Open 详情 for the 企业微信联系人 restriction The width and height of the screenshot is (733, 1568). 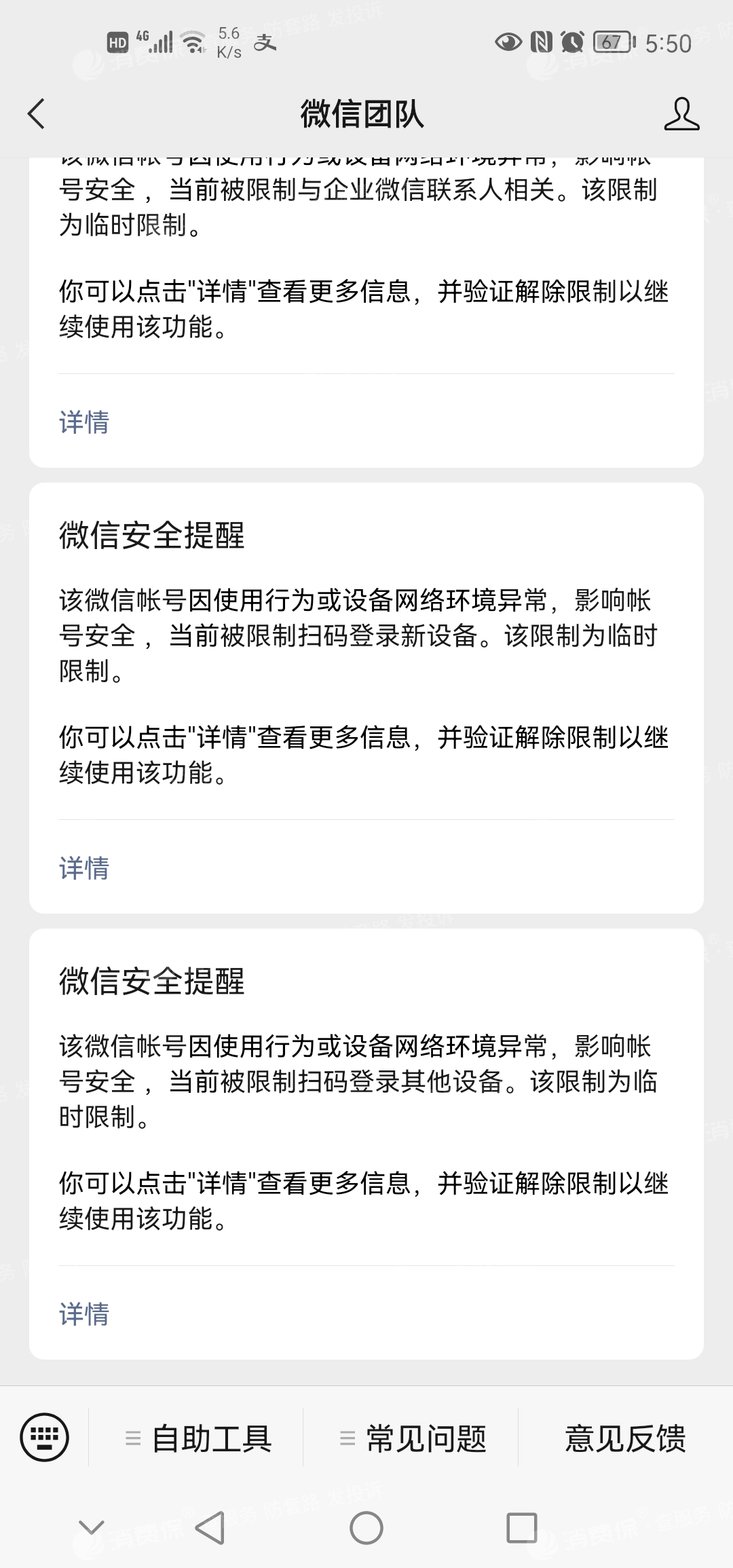tap(84, 422)
